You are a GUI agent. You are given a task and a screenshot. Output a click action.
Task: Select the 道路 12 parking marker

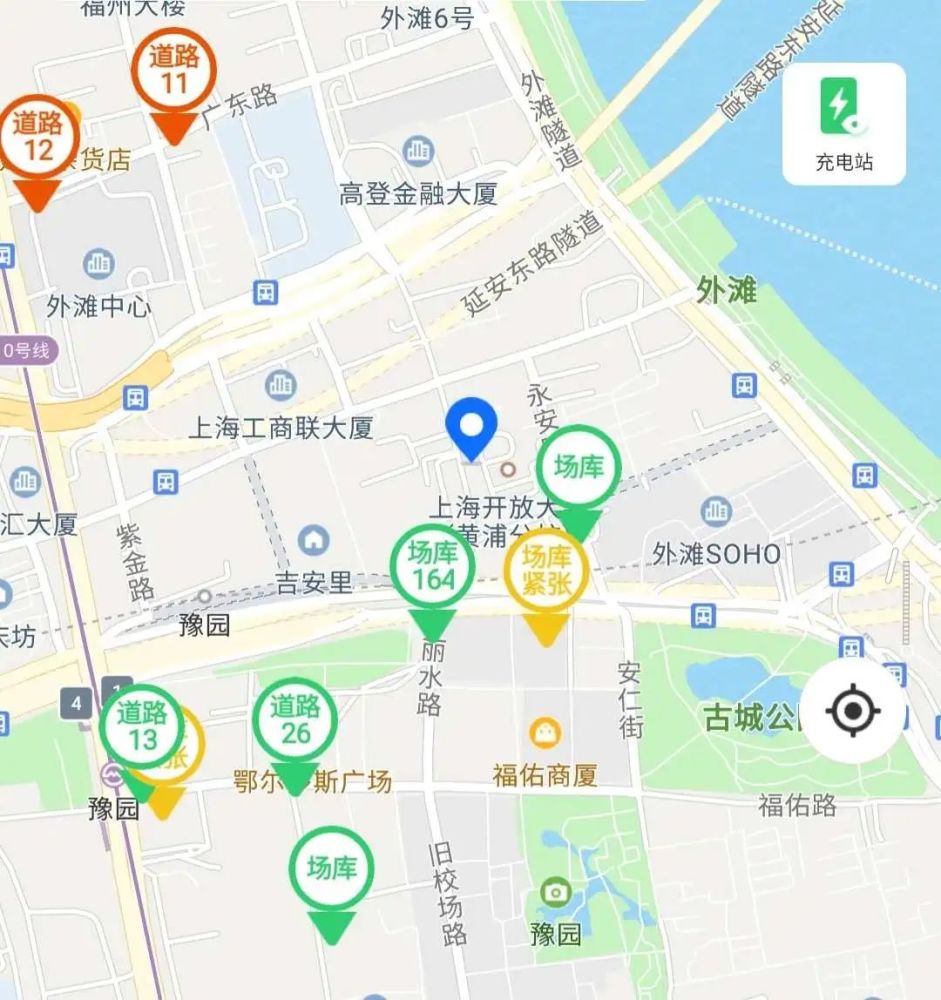coord(38,138)
